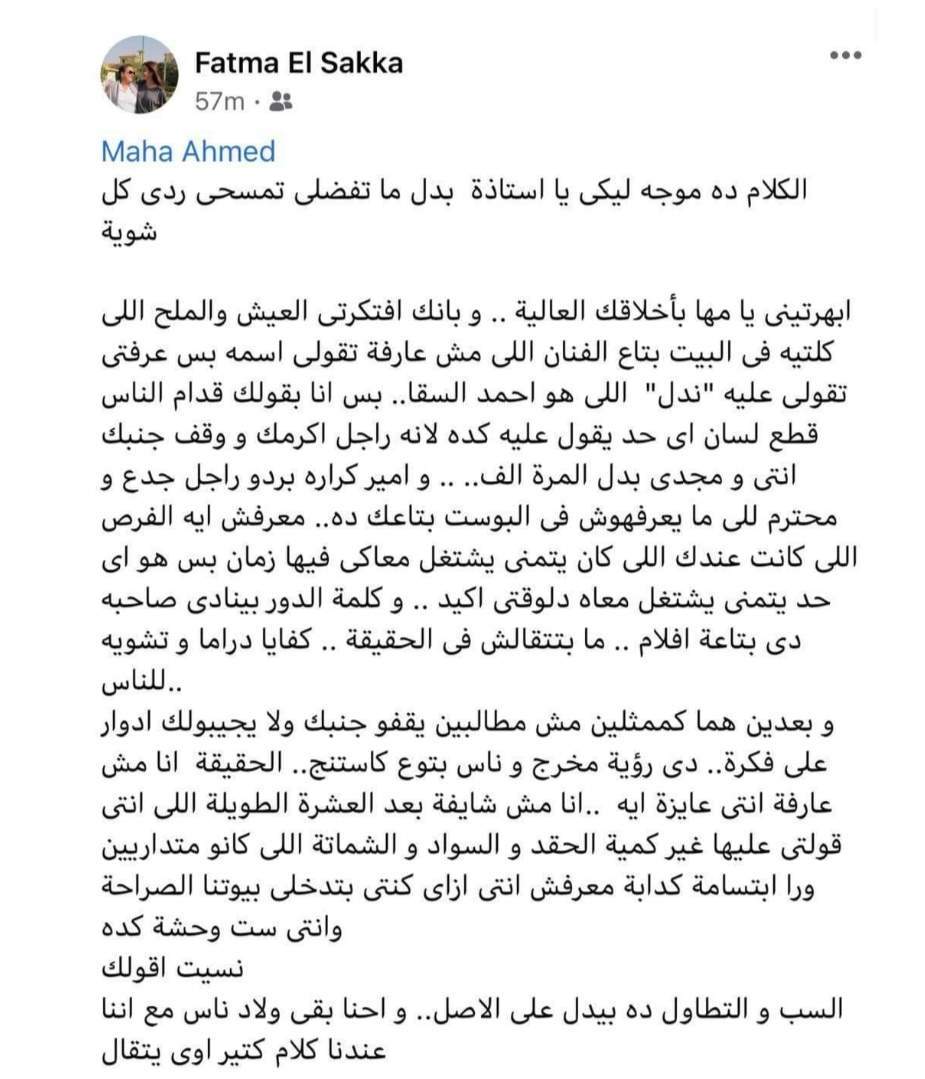Viewport: 925px width, 1079px height.
Task: Open the post's three-dot overflow menu
Action: [x=845, y=55]
